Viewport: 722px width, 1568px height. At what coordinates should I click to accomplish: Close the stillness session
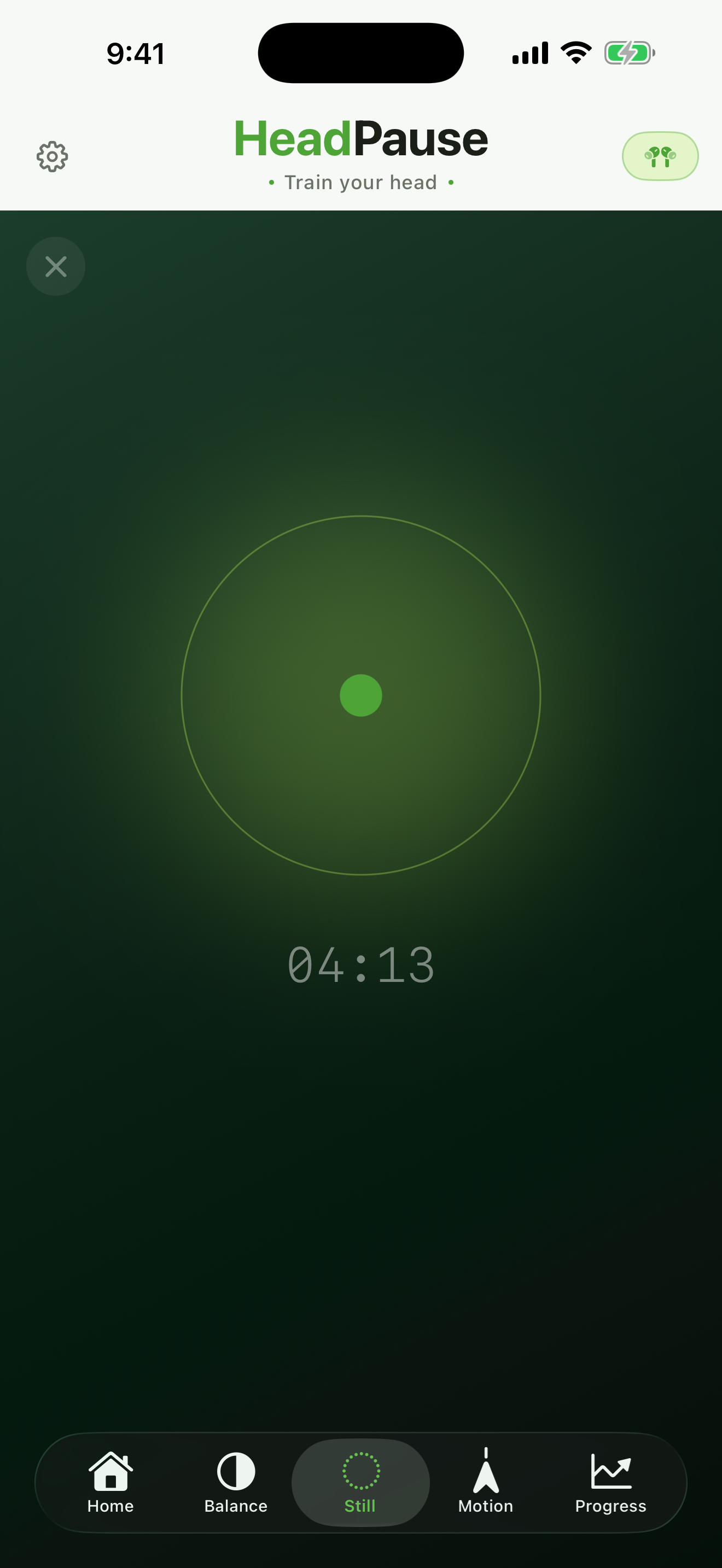click(56, 267)
